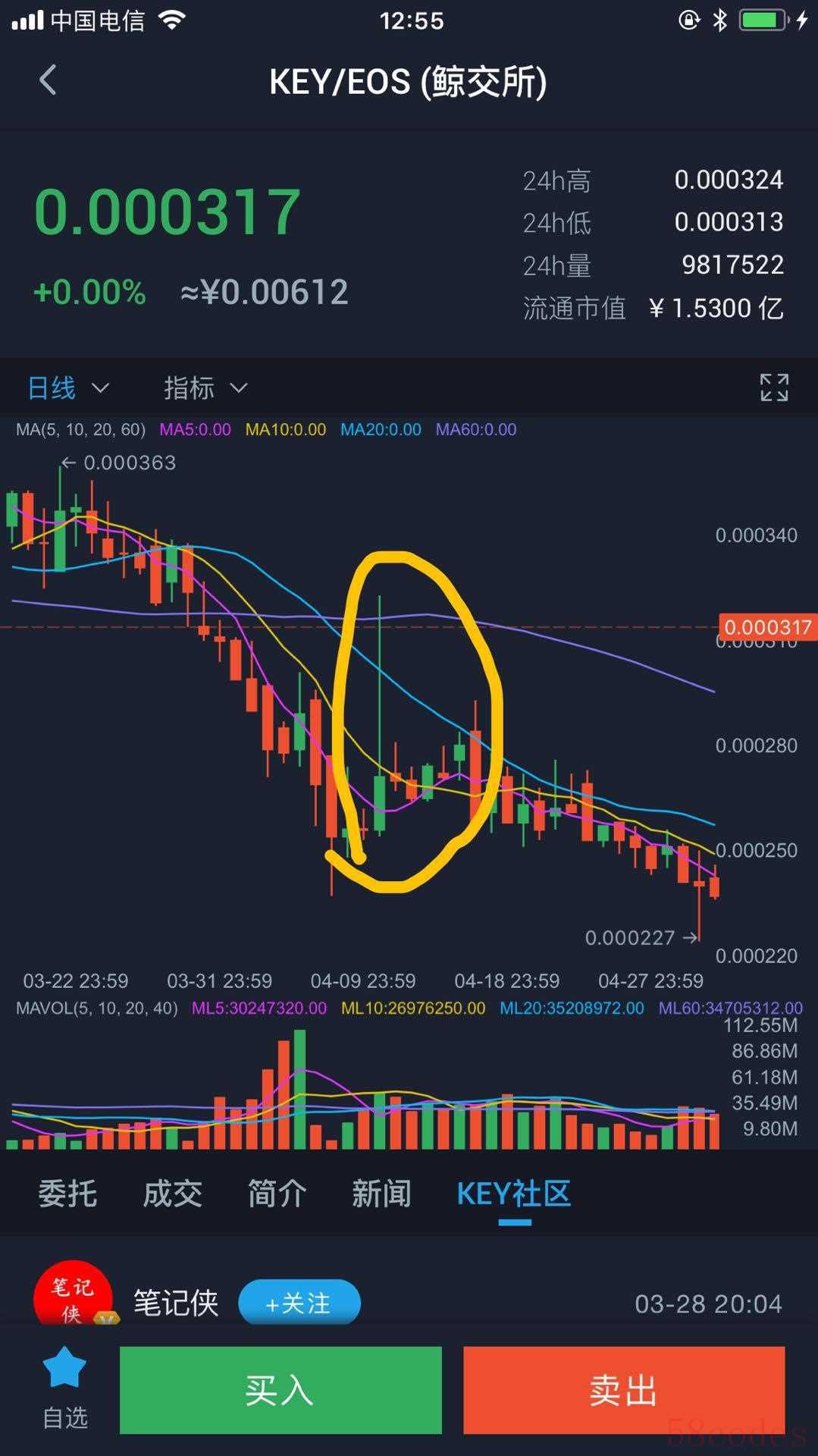Screen dimensions: 818x1456
Task: Open the 简介 tab
Action: tap(277, 1194)
